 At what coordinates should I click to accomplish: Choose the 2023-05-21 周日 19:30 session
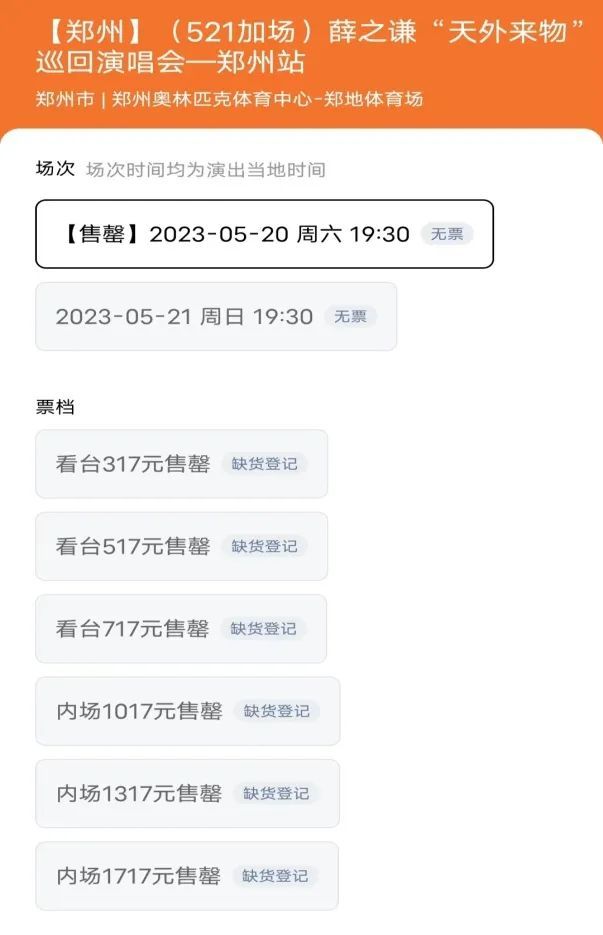tap(215, 316)
